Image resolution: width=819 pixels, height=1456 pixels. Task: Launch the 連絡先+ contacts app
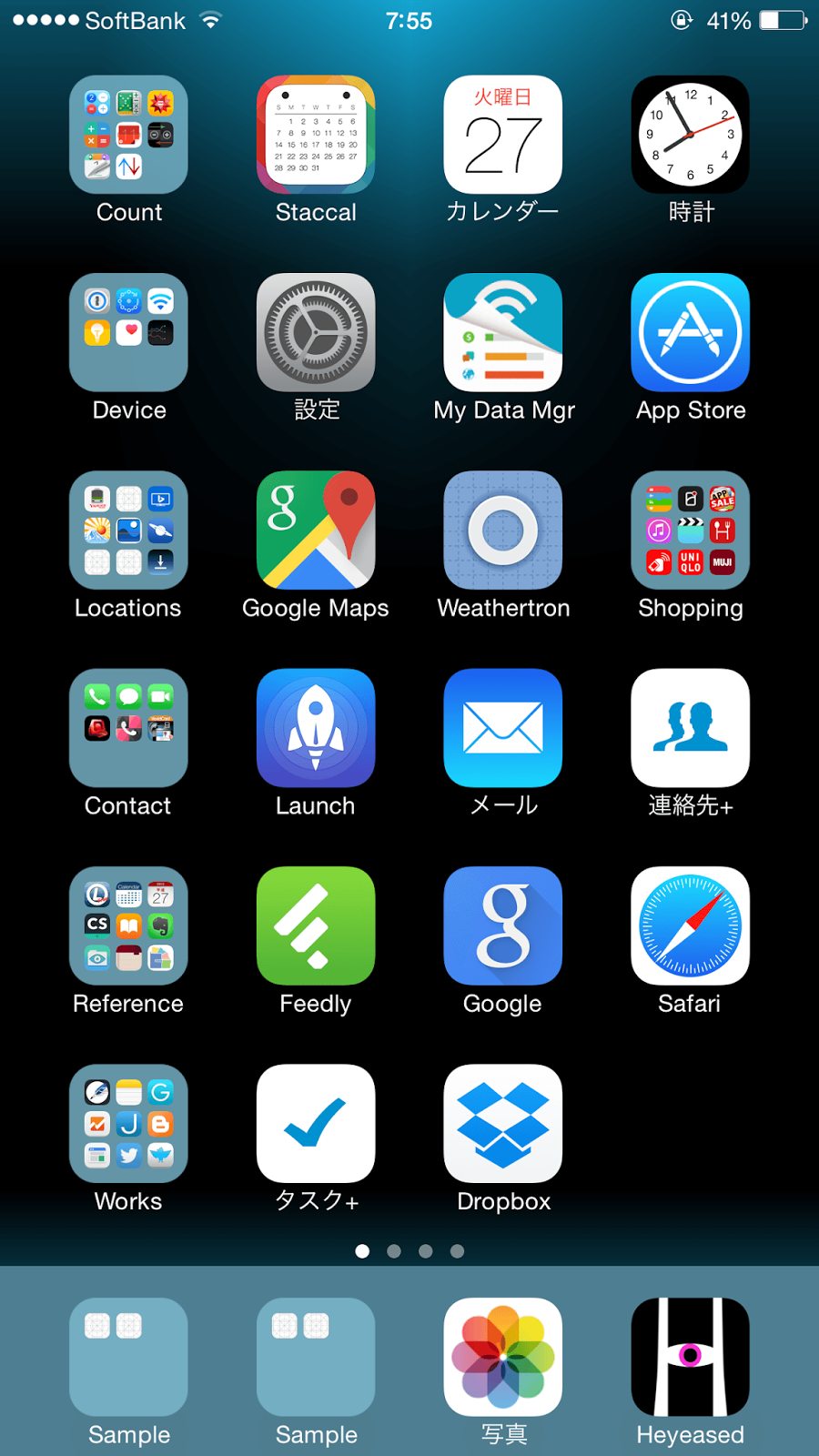691,728
